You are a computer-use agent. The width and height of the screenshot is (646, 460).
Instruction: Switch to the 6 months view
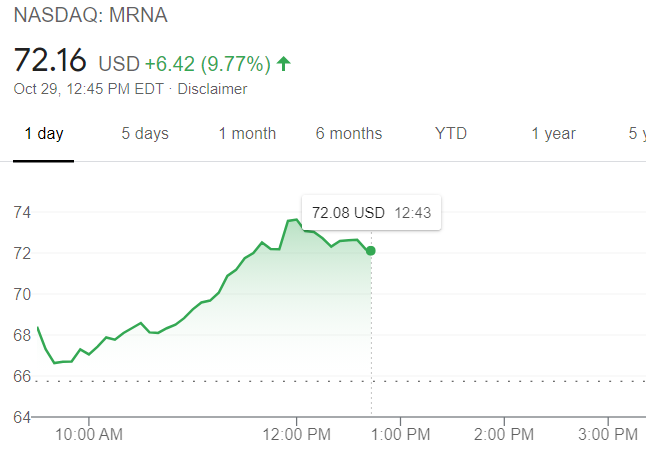pos(349,134)
